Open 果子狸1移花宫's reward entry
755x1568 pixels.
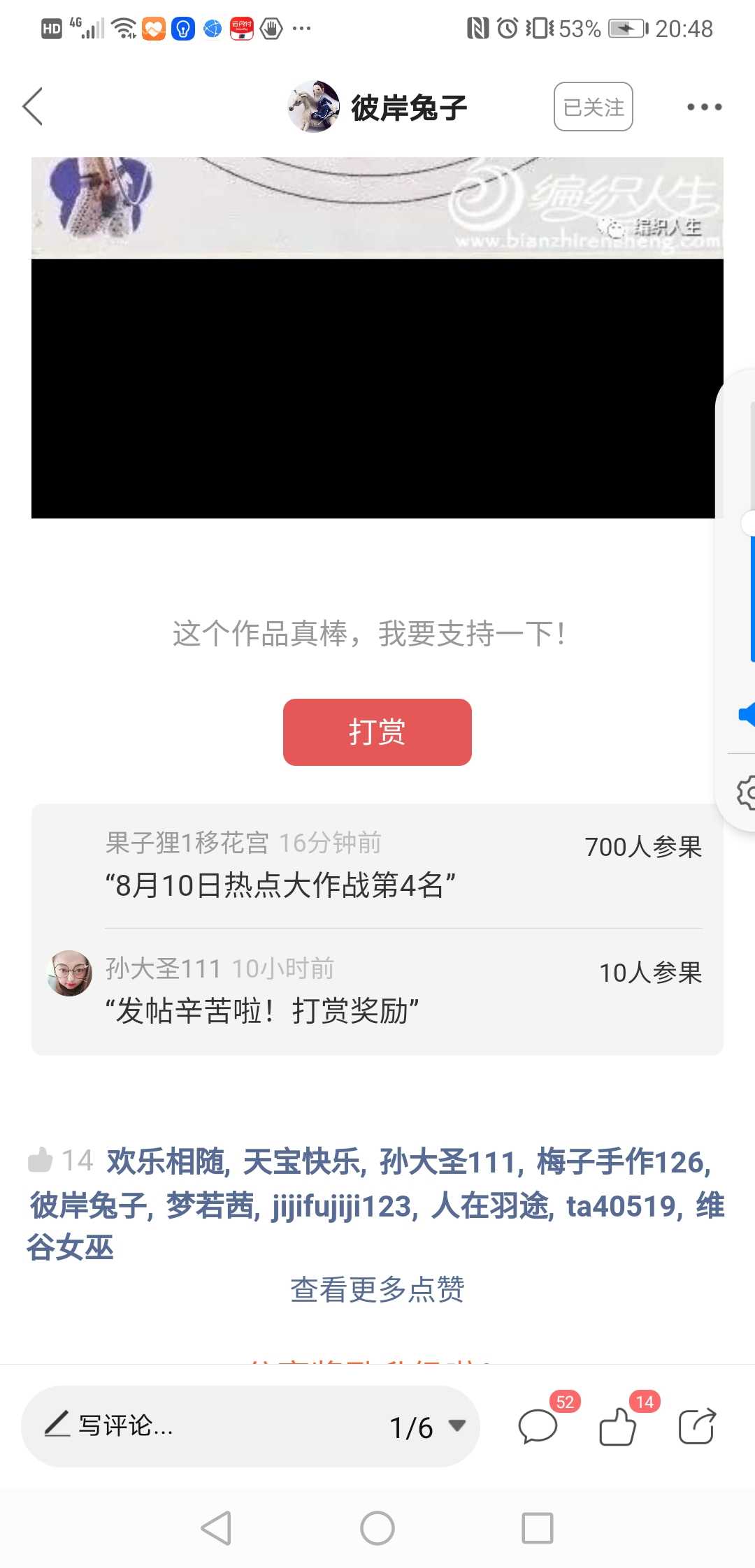click(377, 865)
